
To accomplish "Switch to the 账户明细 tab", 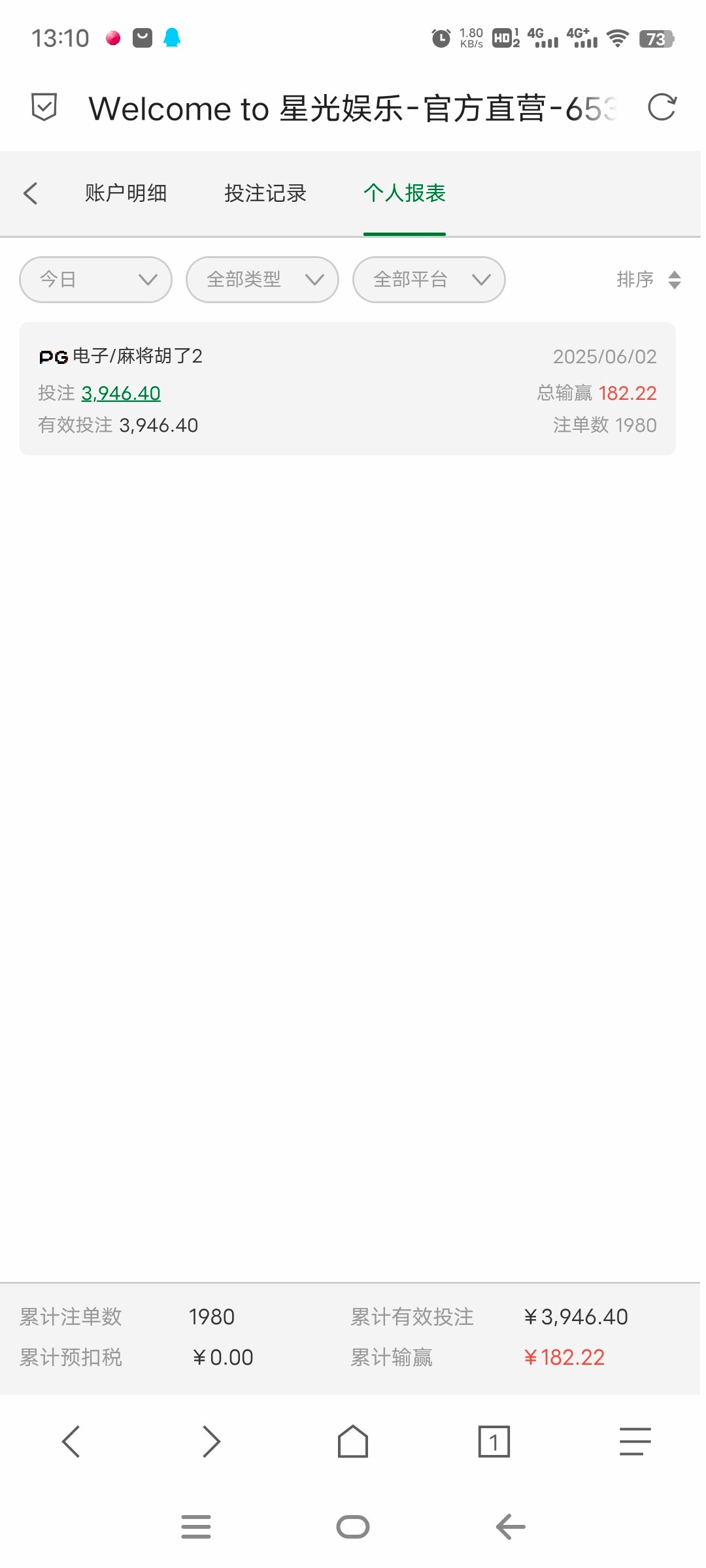I will pyautogui.click(x=126, y=193).
